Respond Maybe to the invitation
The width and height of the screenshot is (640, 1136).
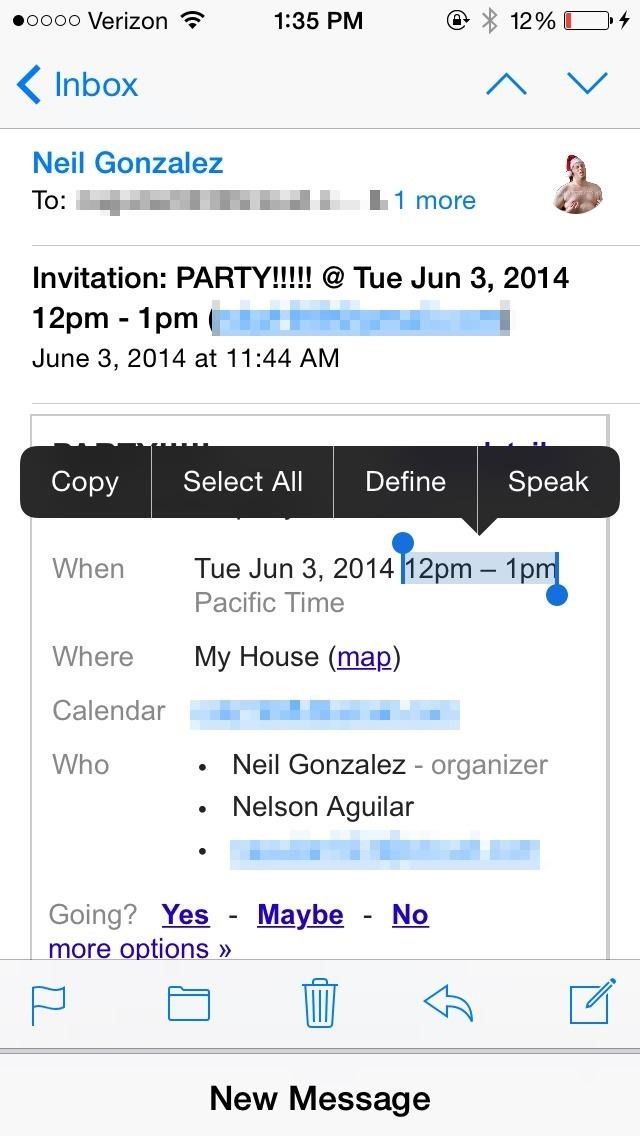point(300,914)
